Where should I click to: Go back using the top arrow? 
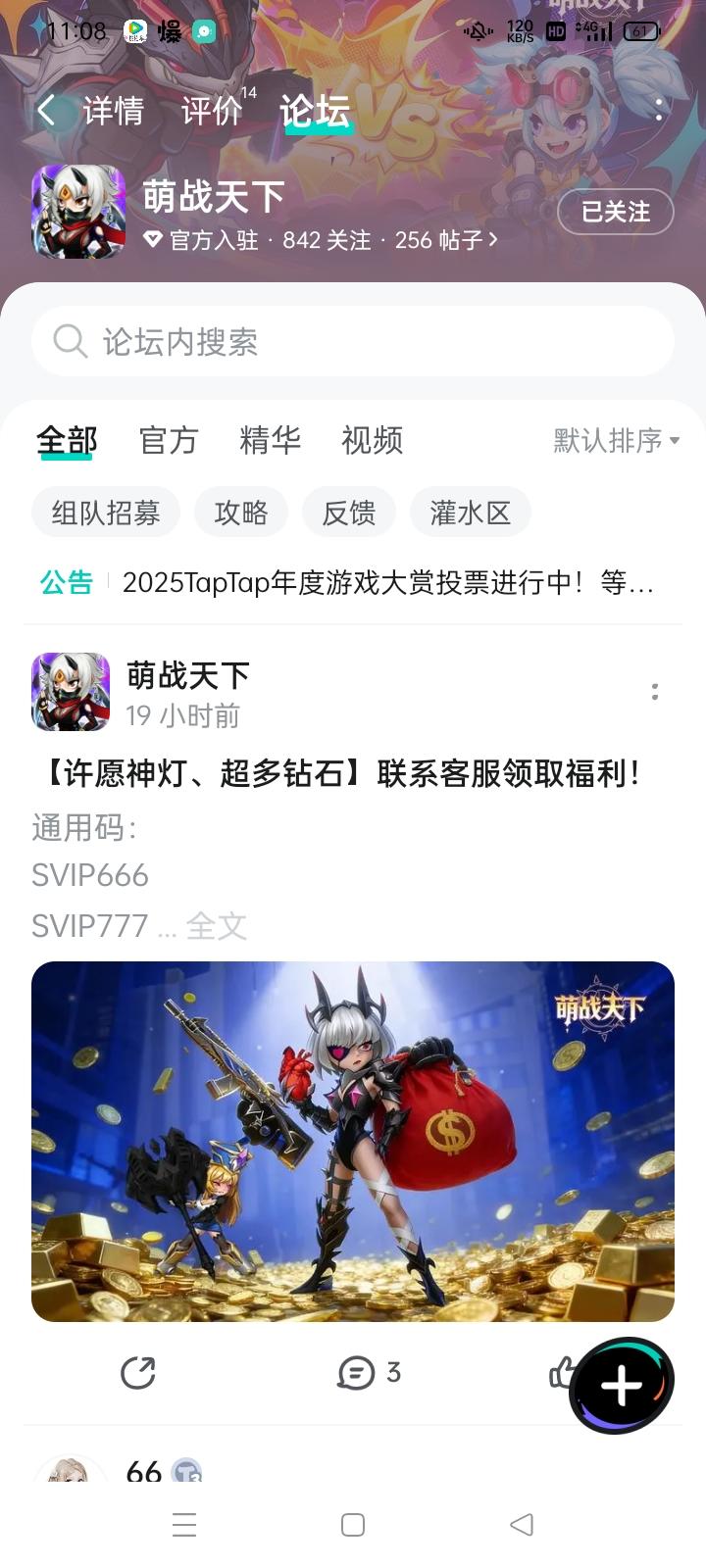click(x=46, y=110)
